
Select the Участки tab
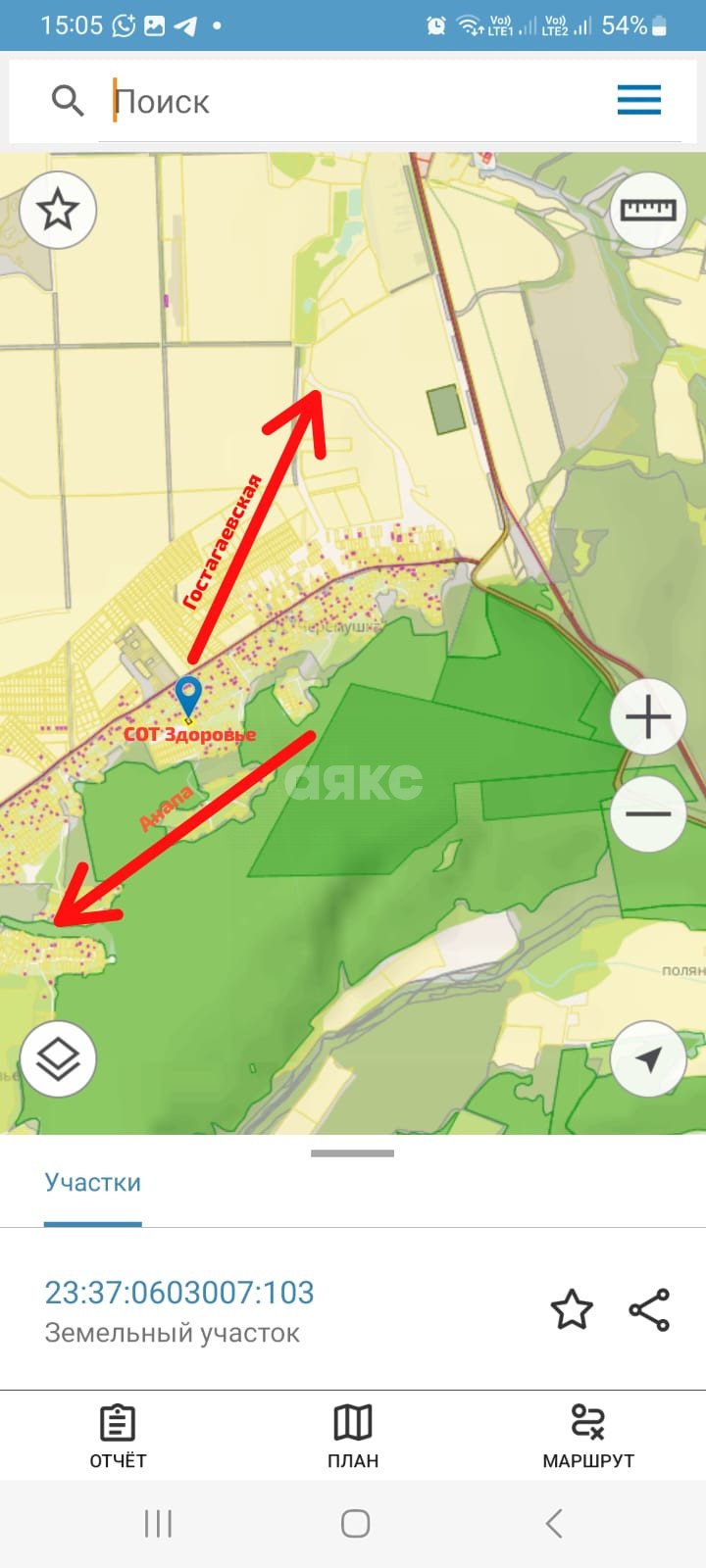coord(92,1183)
